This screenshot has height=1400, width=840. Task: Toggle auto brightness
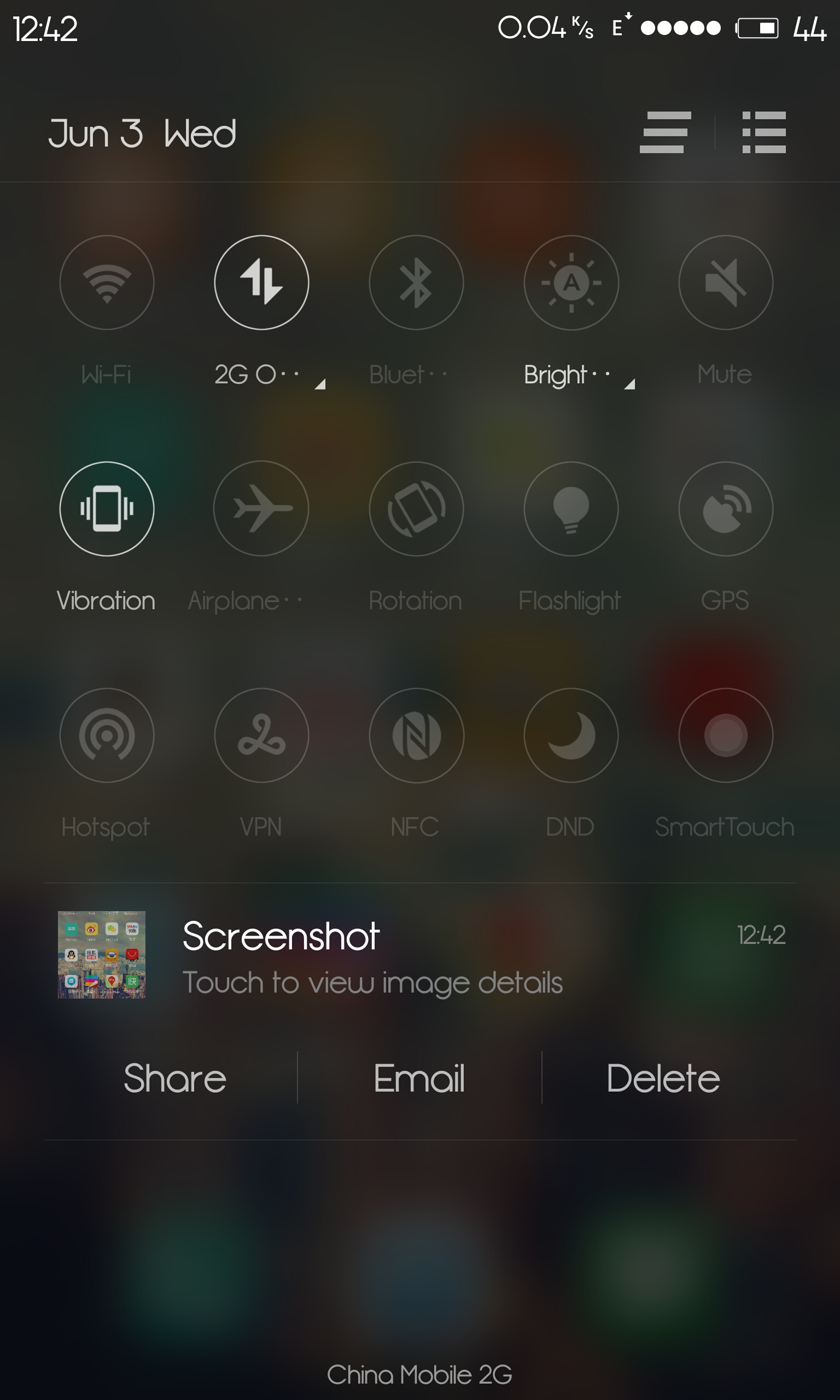(570, 282)
